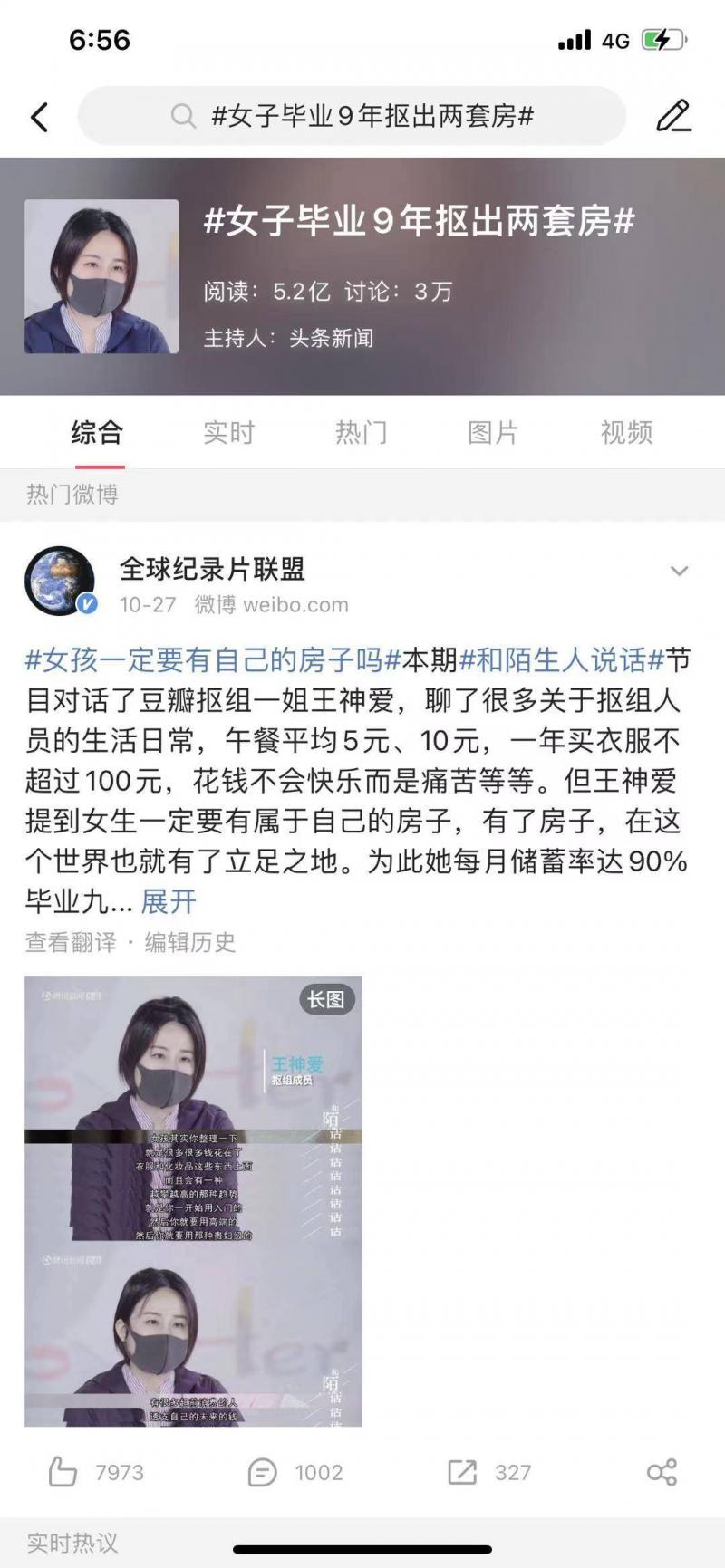Repost the post with 327 forwards

click(489, 1472)
